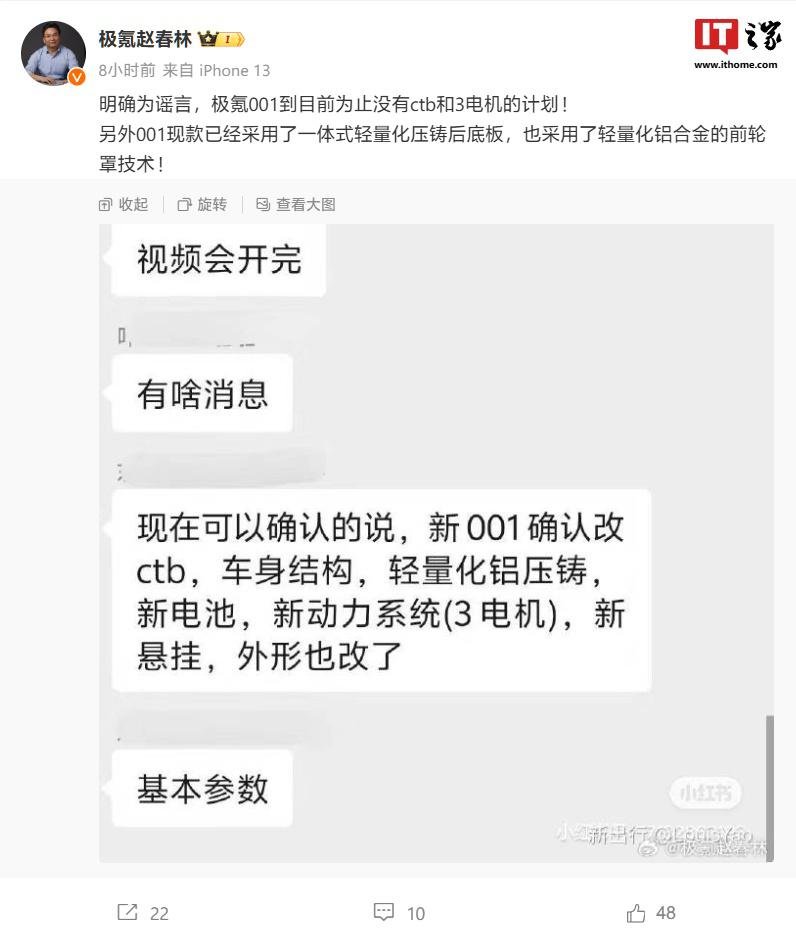Like this post

651,912
